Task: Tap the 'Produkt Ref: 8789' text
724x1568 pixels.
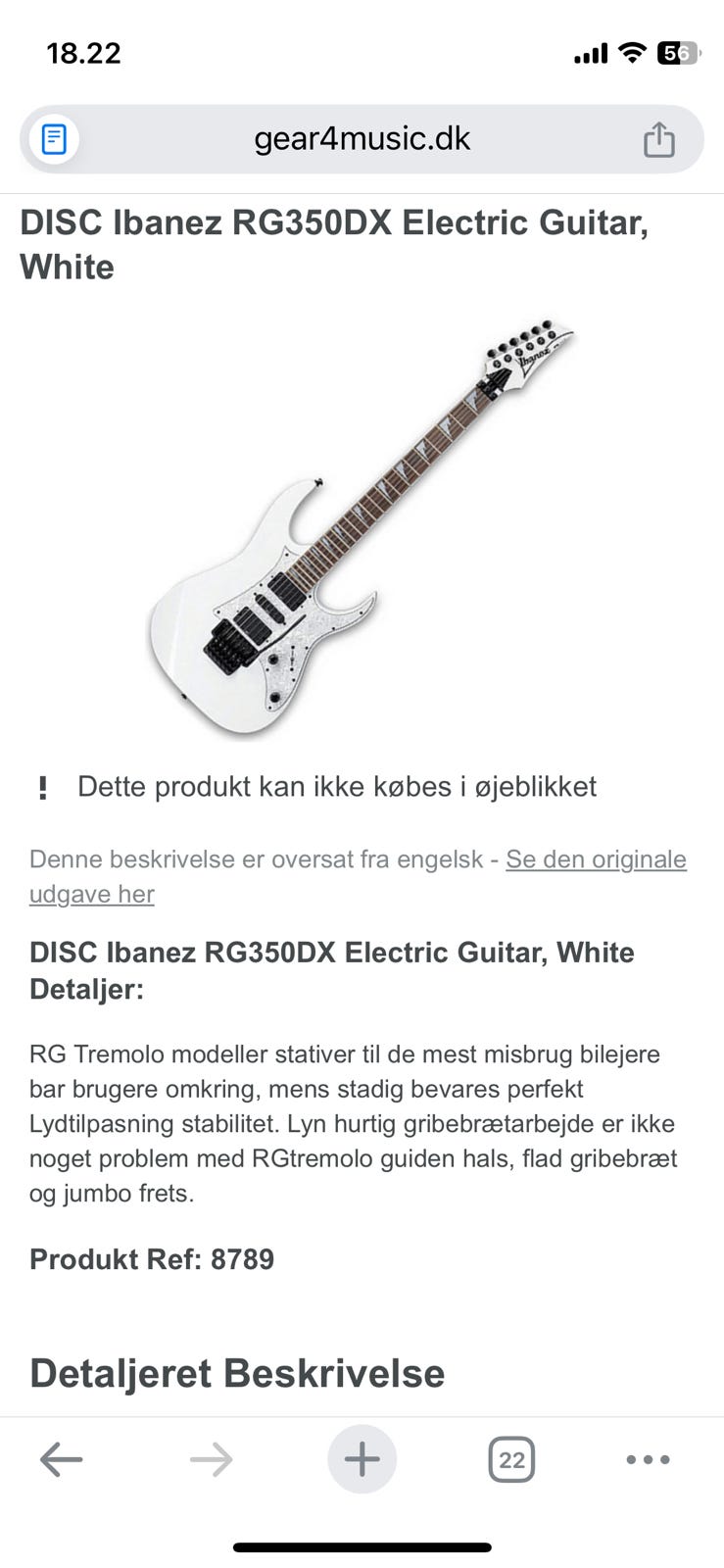Action: pyautogui.click(x=152, y=1259)
